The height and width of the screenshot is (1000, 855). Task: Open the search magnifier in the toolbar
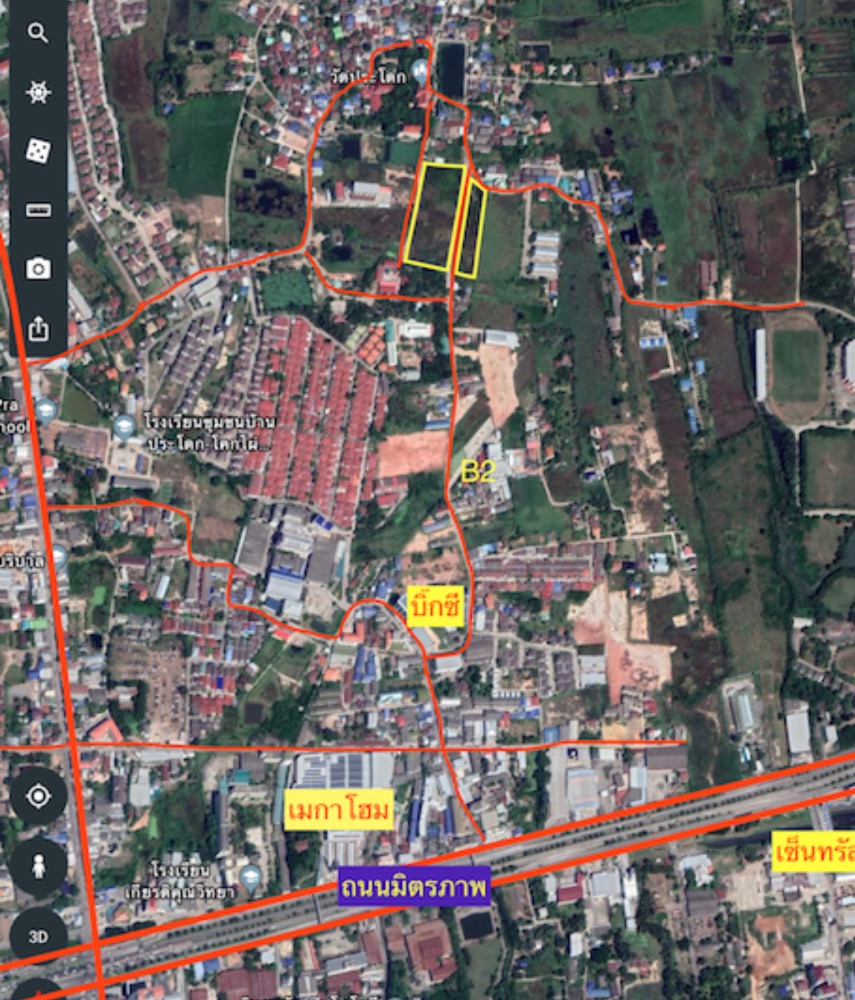[x=38, y=34]
